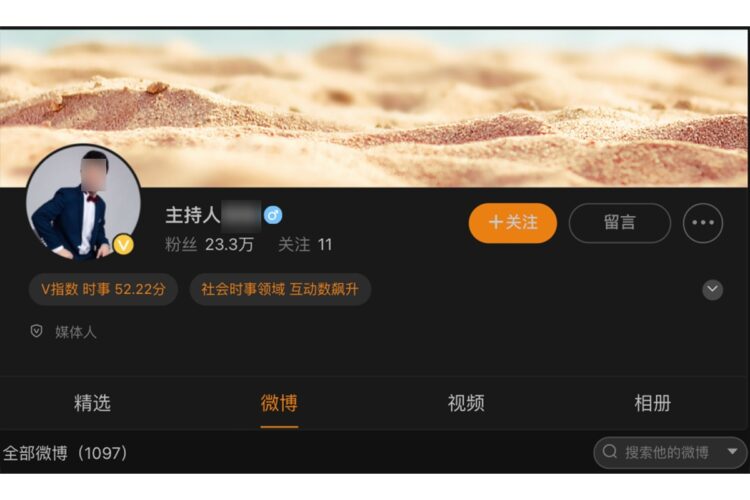
Task: Open 留言 to leave a message
Action: click(x=619, y=223)
